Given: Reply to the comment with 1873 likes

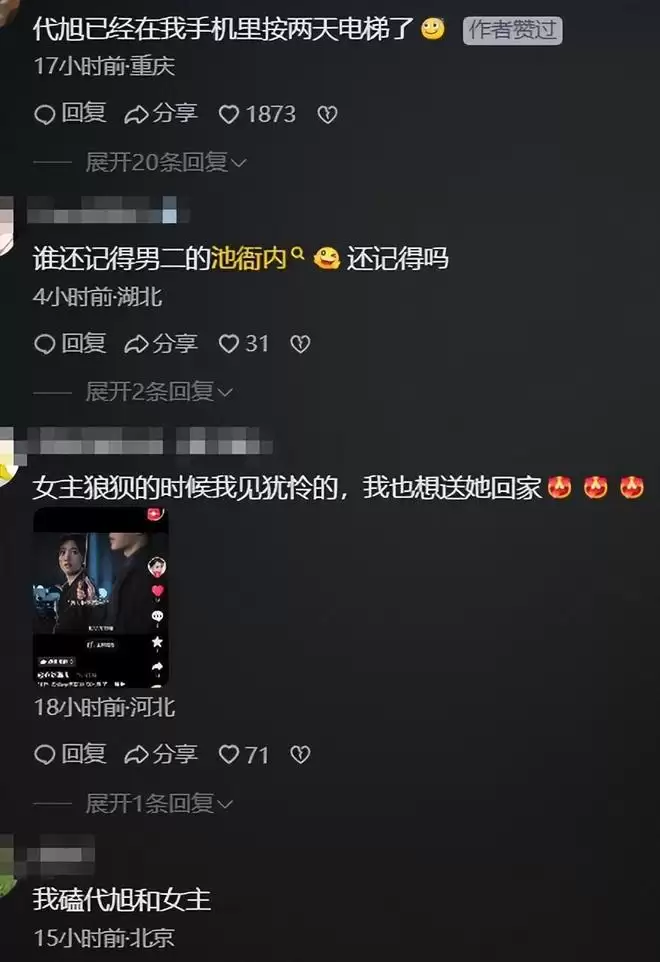Looking at the screenshot, I should tap(70, 114).
